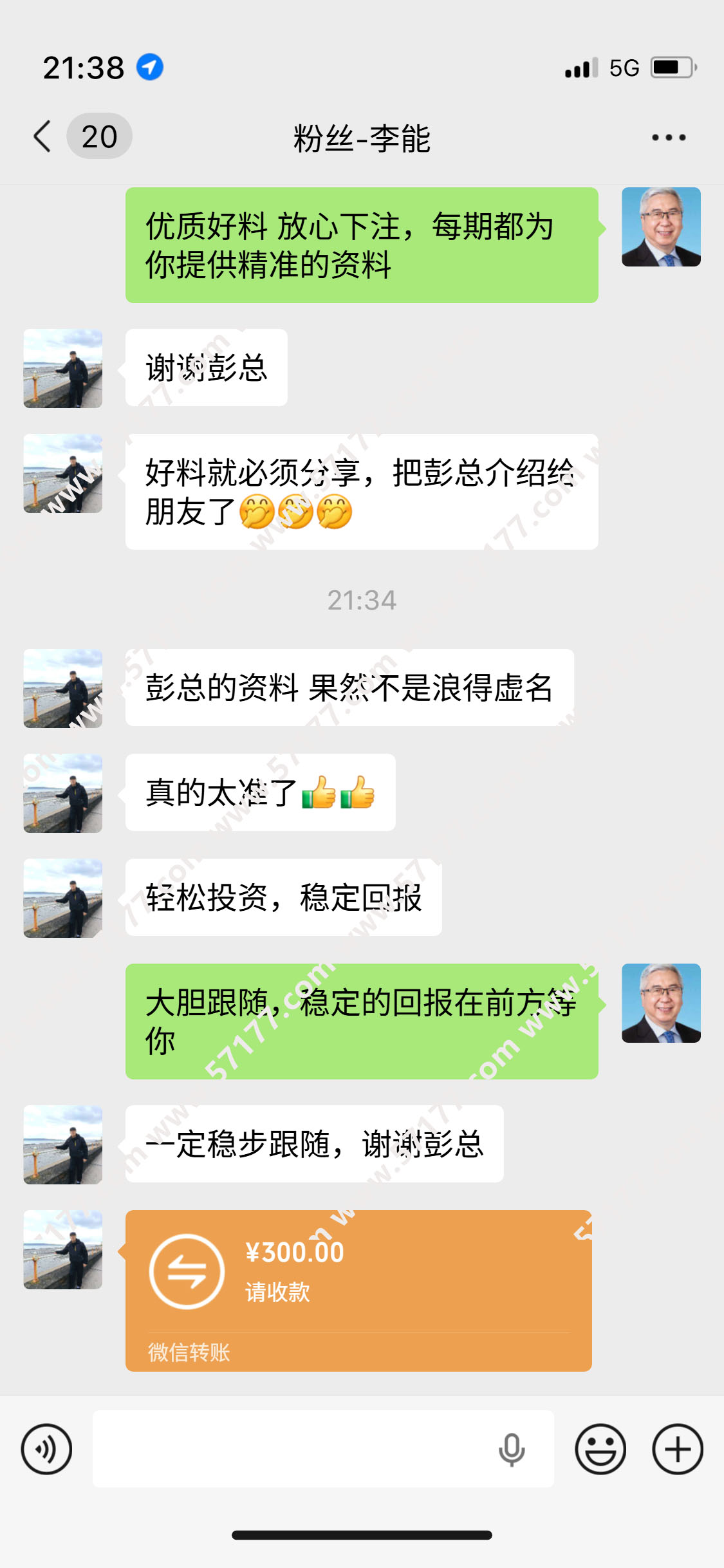View own profile avatar beside 优质好料 message
This screenshot has height=1568, width=724.
(x=661, y=227)
